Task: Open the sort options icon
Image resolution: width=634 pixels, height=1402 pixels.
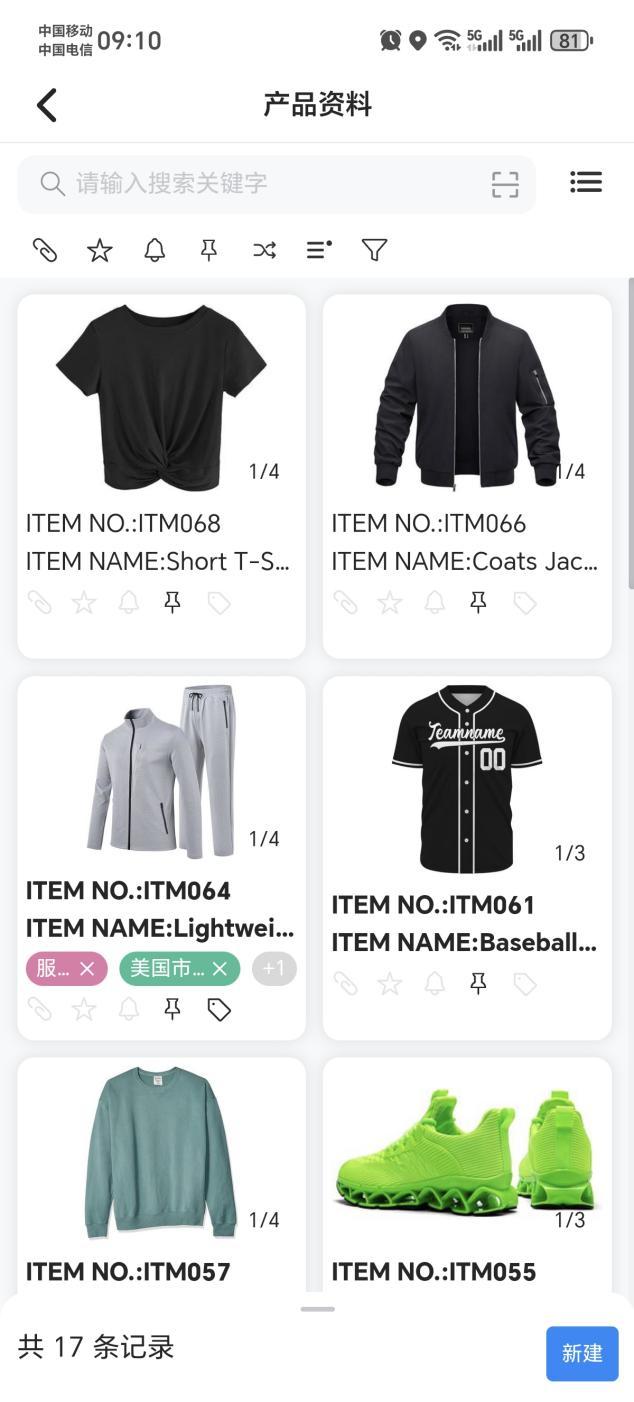Action: point(319,250)
